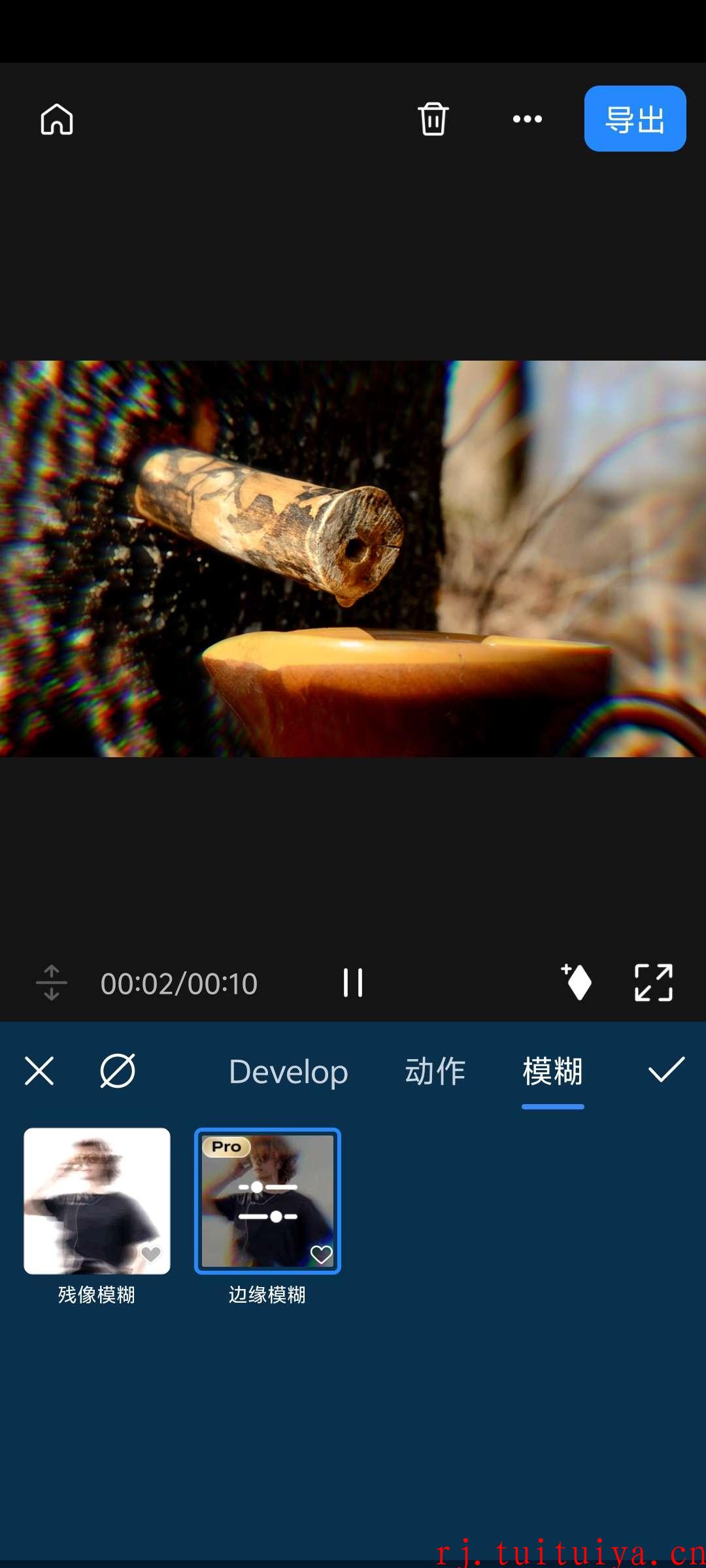This screenshot has width=706, height=1568.
Task: Remove effect with the none icon
Action: tap(118, 1071)
